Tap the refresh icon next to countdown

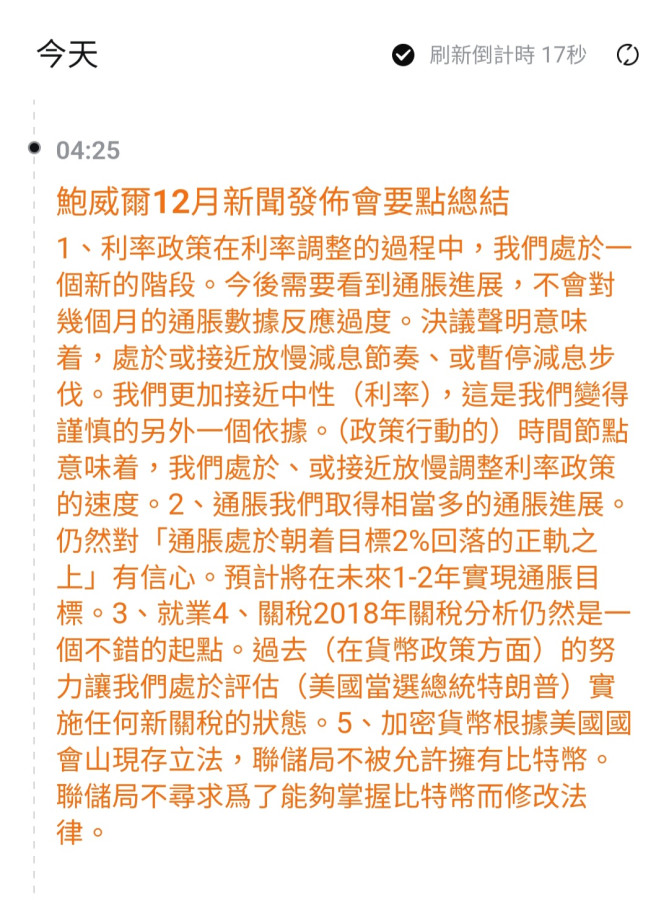tap(628, 55)
